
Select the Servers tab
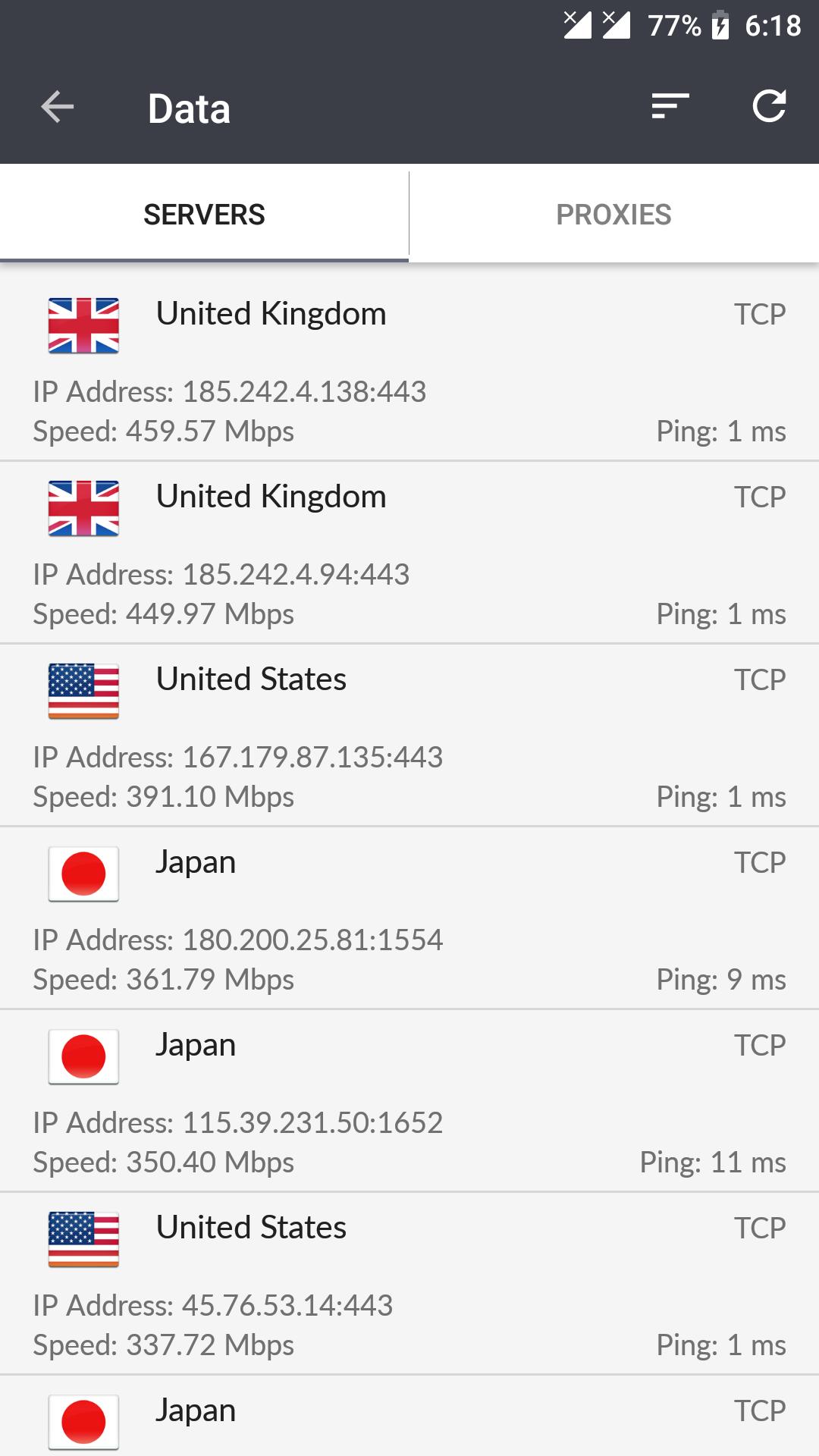(204, 215)
